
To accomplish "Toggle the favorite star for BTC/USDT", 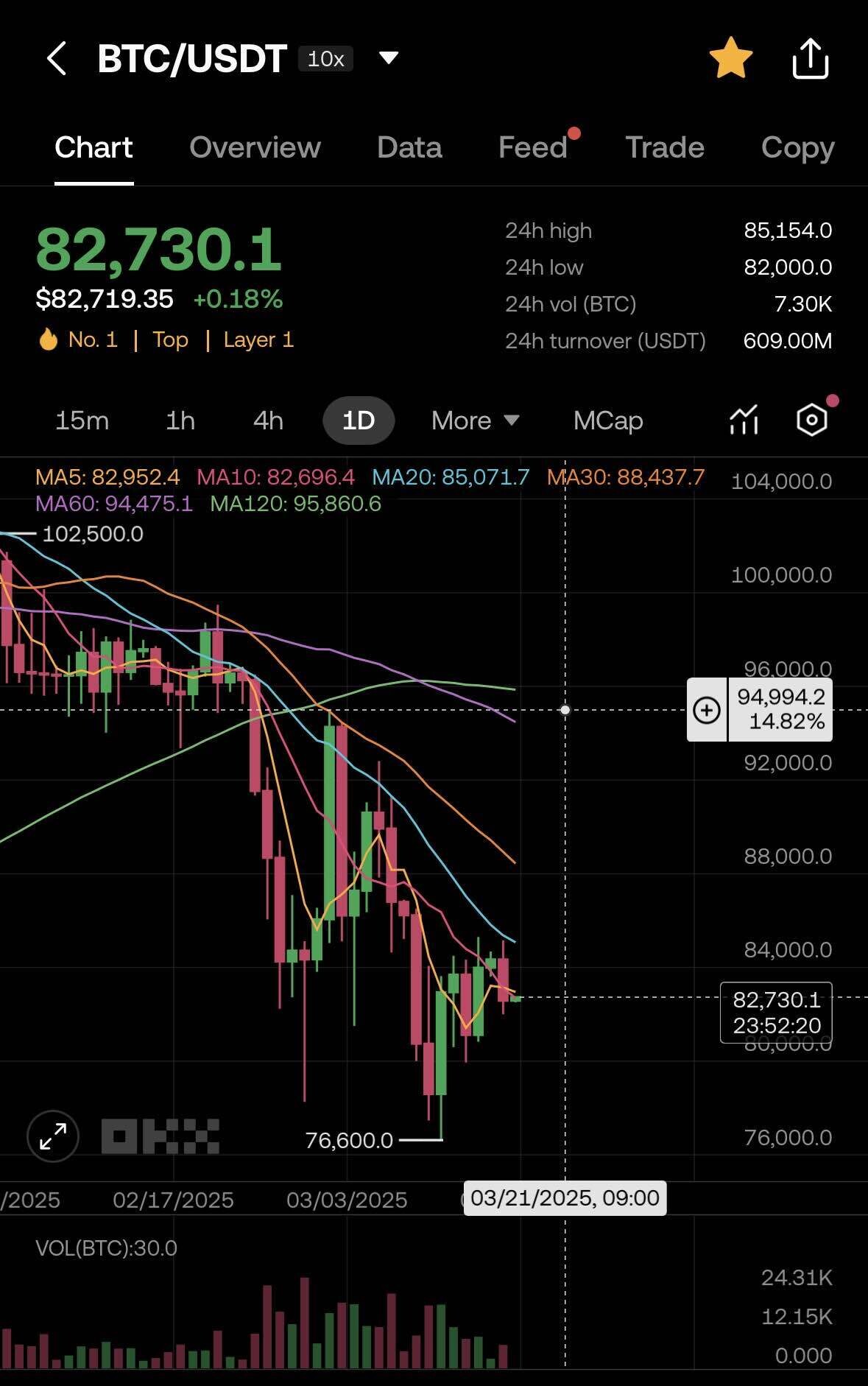I will click(x=730, y=58).
